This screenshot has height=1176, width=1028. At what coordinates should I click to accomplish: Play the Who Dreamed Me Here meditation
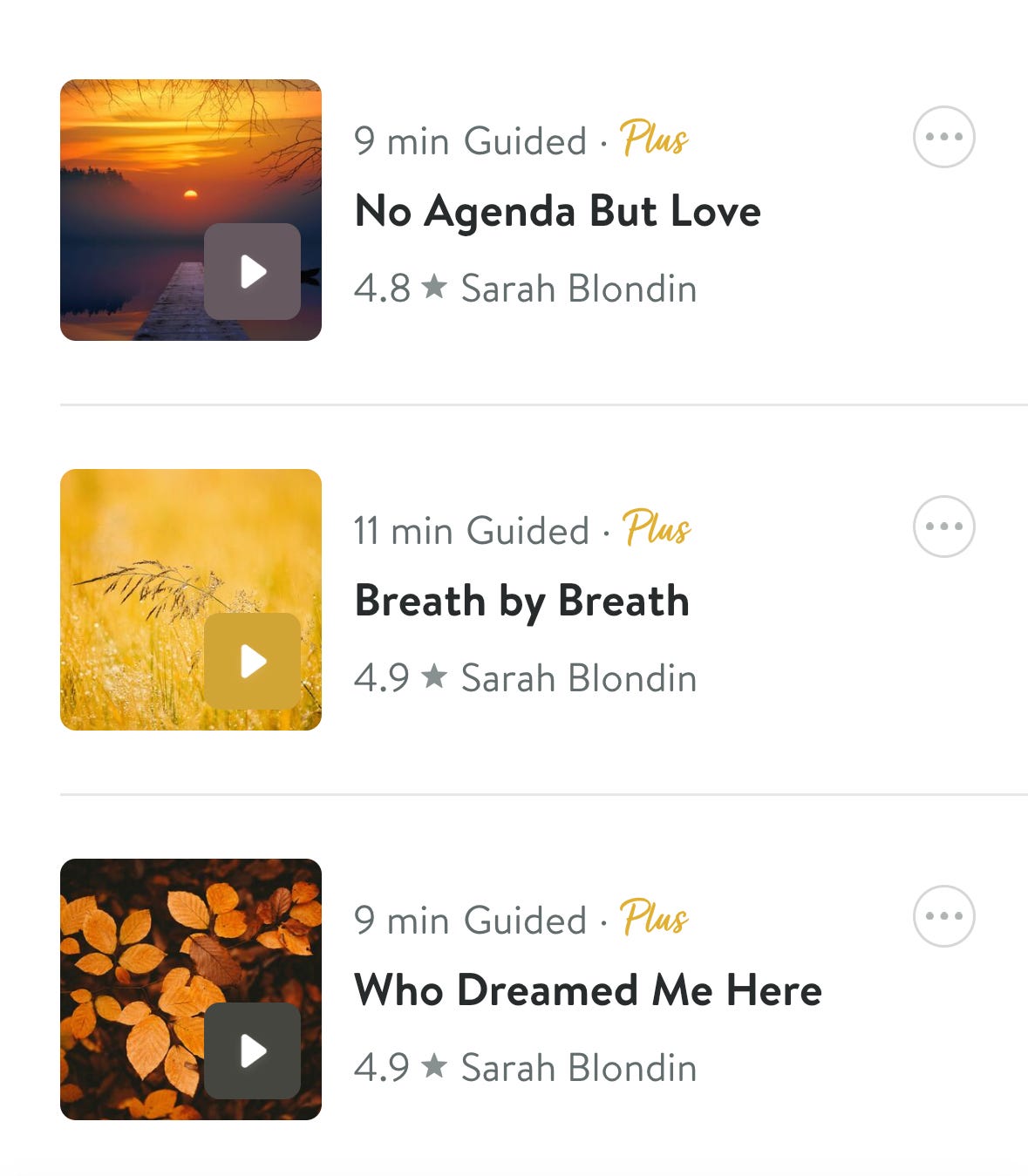(x=252, y=1050)
